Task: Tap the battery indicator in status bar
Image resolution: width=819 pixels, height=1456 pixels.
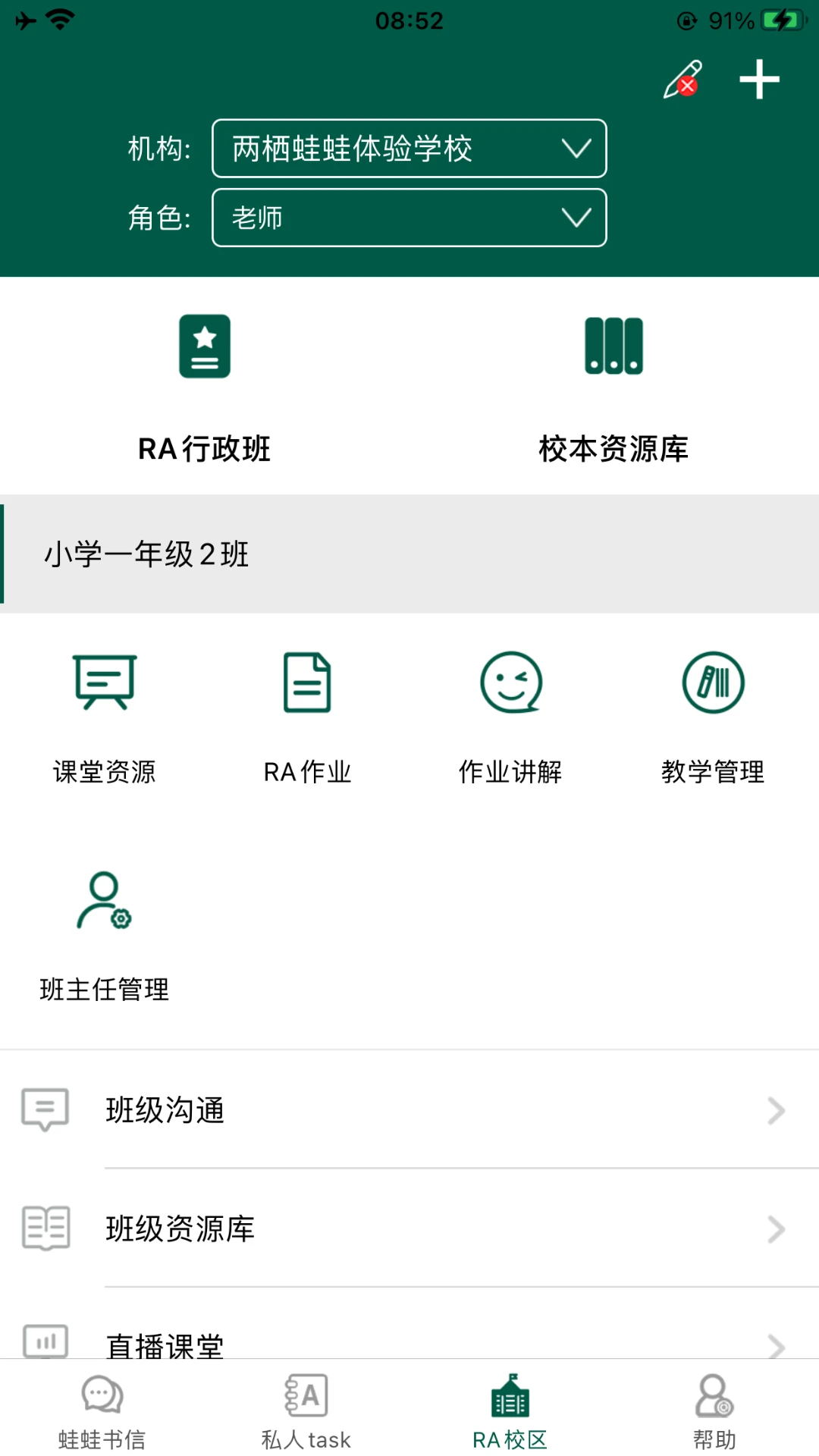Action: pyautogui.click(x=783, y=20)
